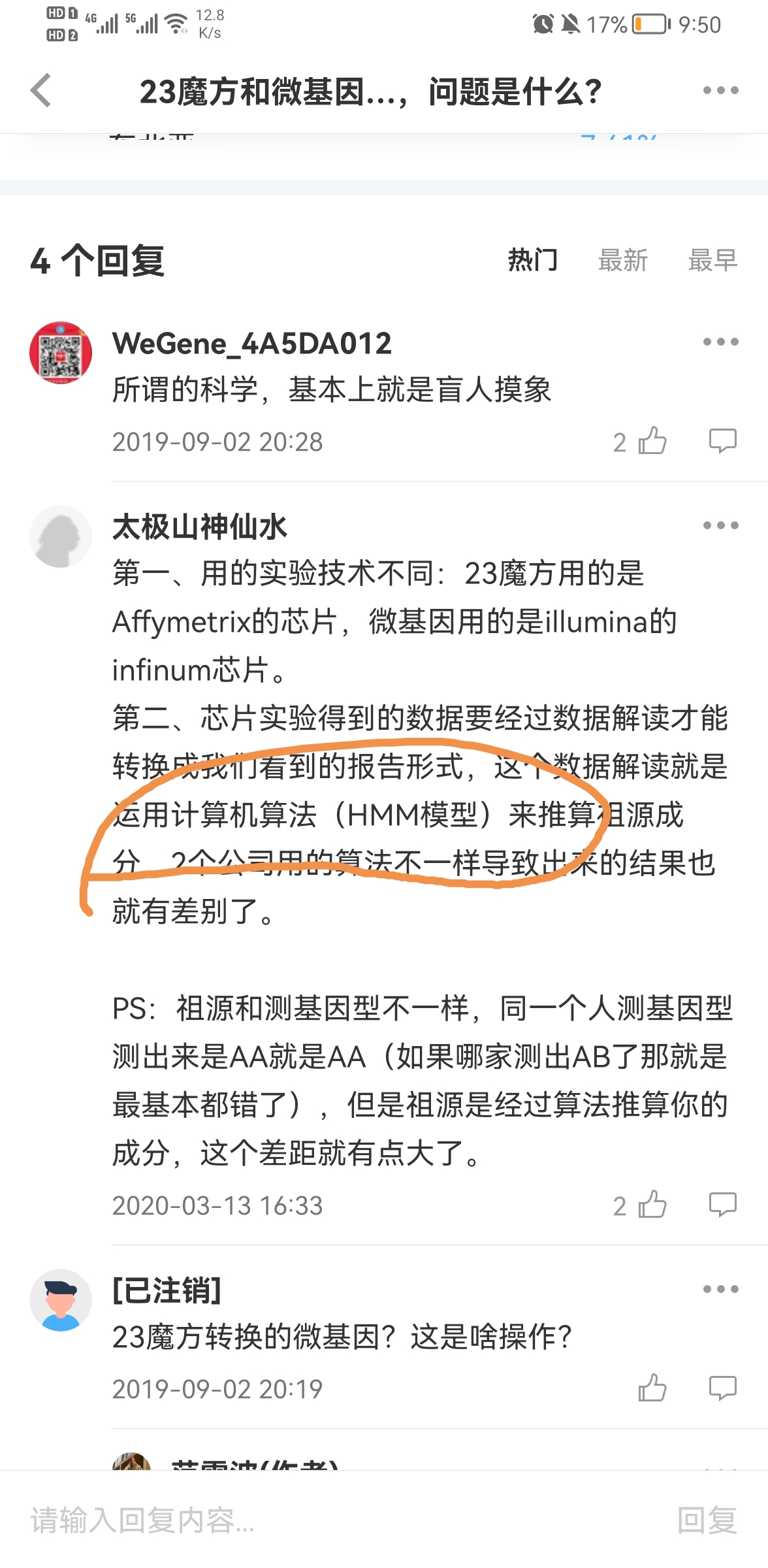Tap the 请输入回复内容 input field
This screenshot has width=768, height=1568.
[x=340, y=1520]
